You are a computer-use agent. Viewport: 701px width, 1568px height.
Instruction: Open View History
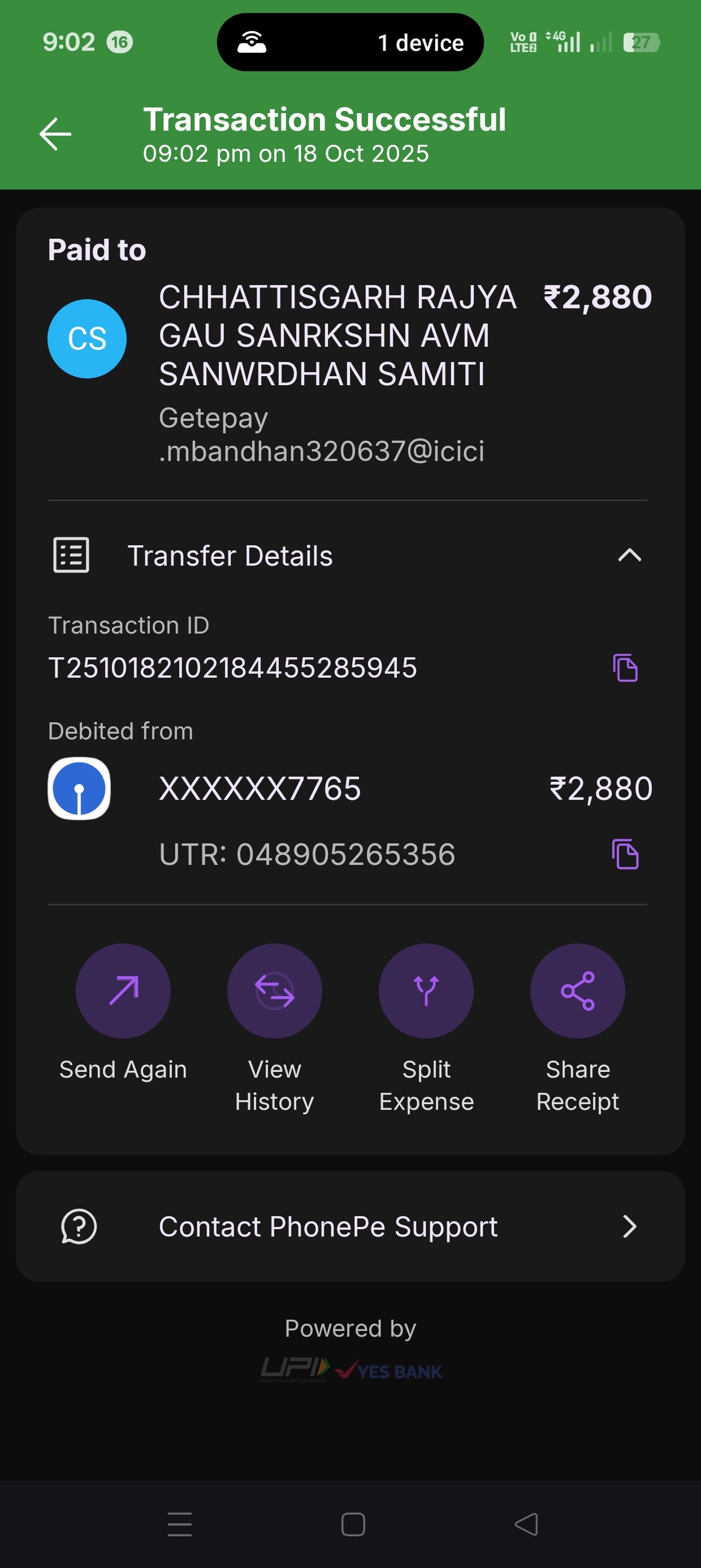pos(274,991)
